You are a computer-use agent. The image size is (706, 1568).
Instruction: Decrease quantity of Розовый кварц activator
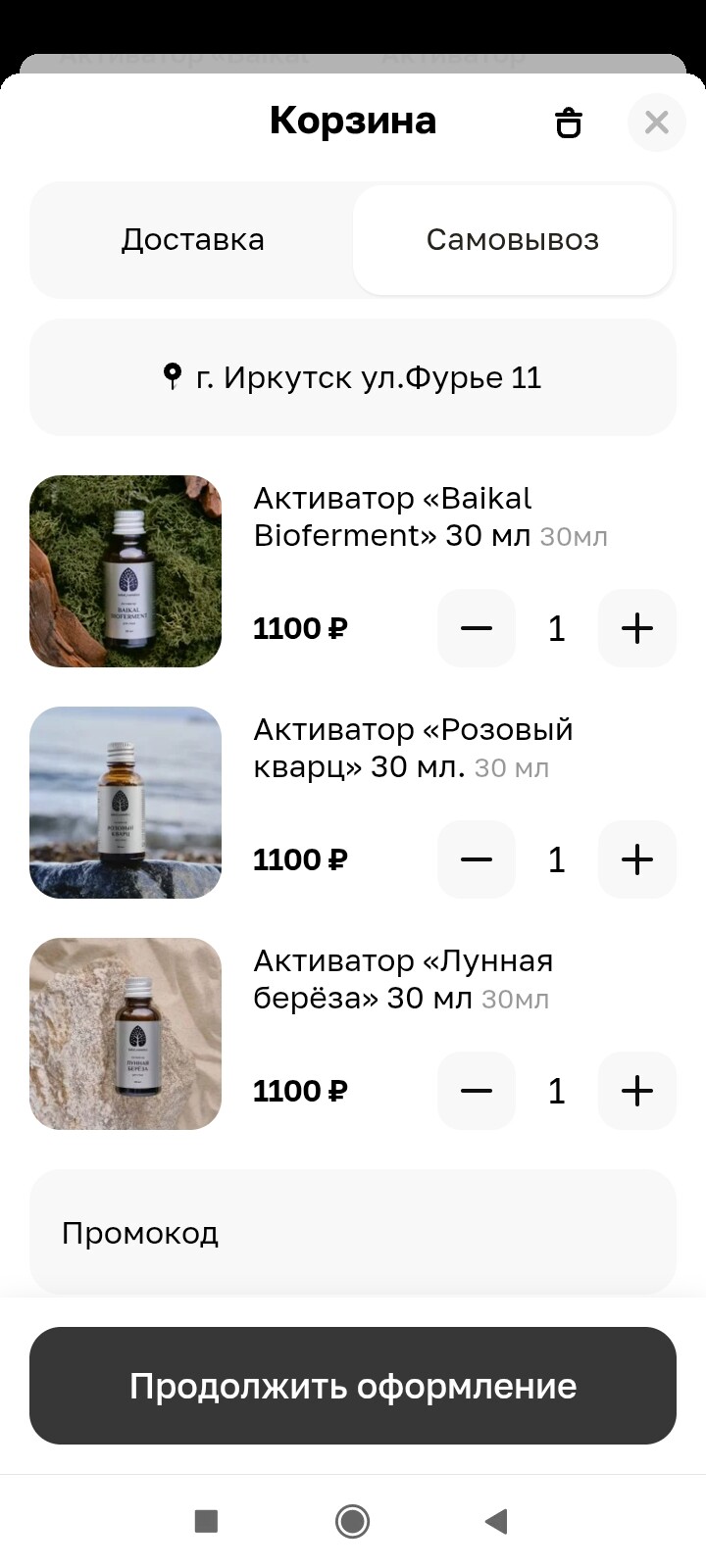(x=477, y=859)
